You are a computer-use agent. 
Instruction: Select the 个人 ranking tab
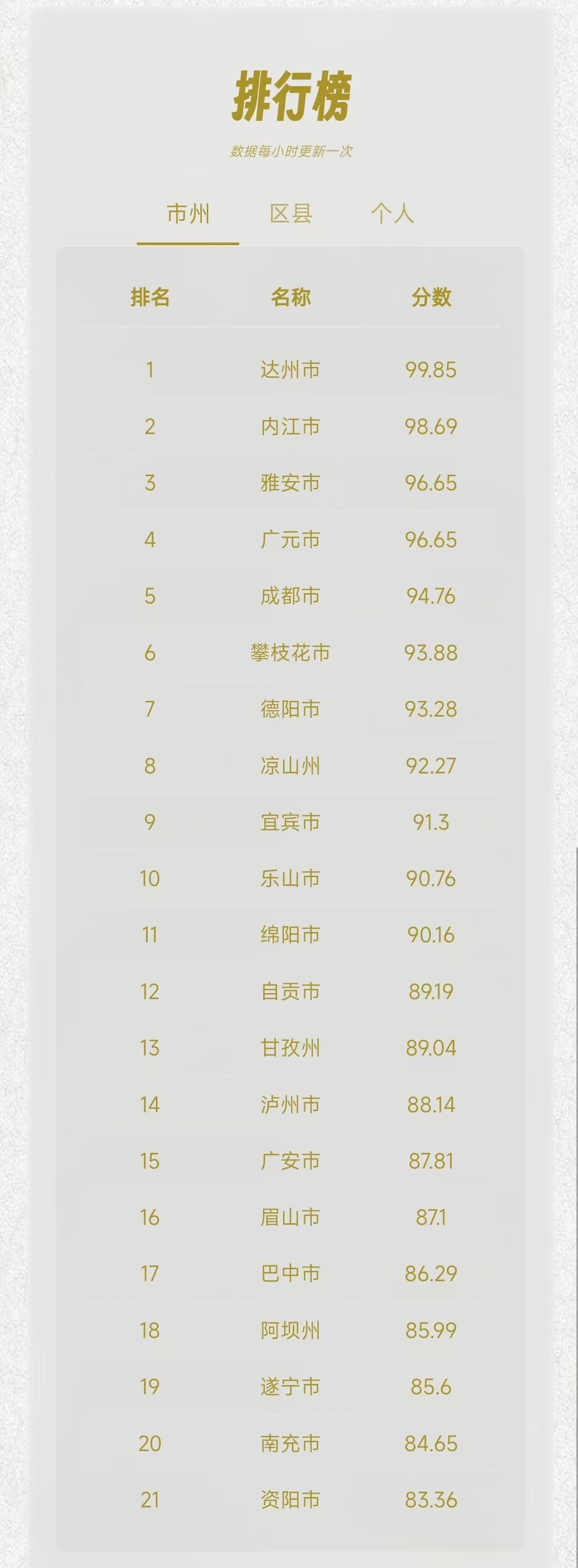(392, 214)
